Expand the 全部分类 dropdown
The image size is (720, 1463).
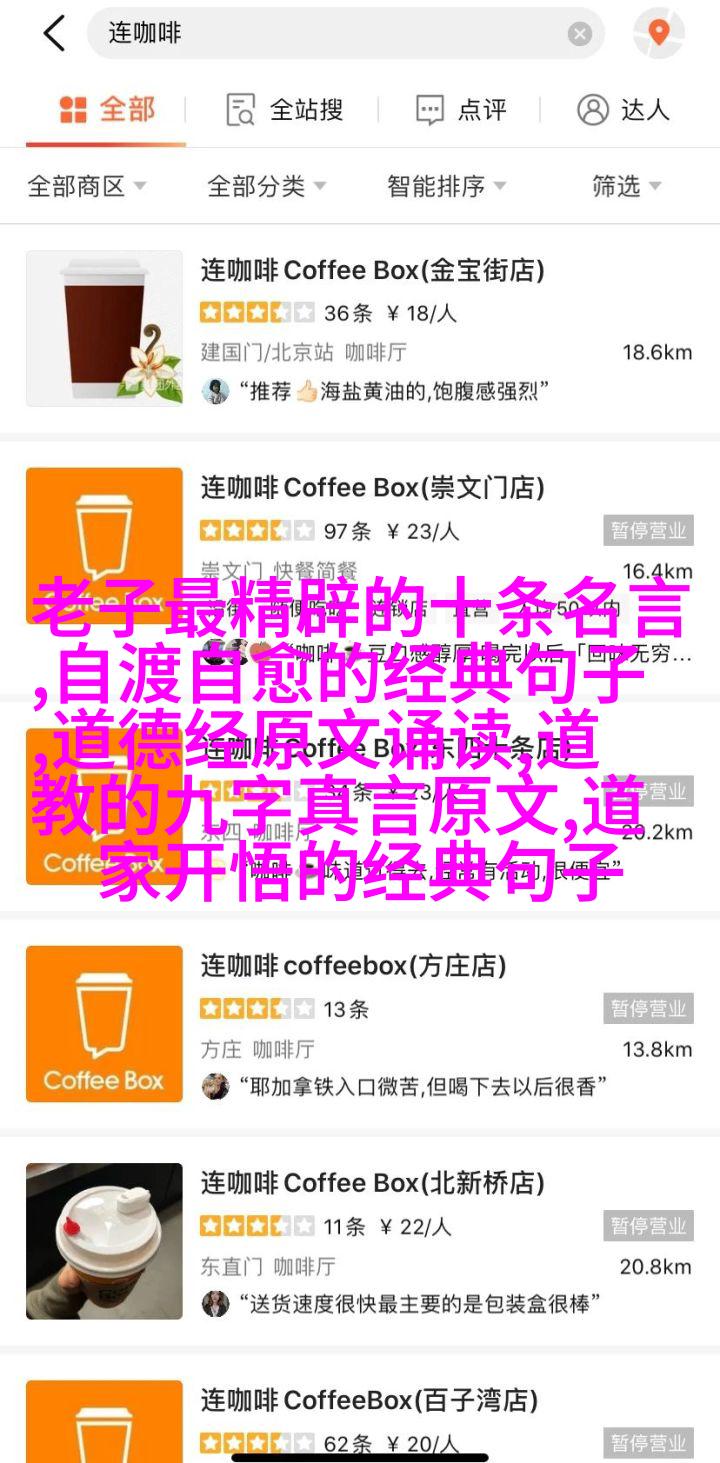tap(266, 186)
